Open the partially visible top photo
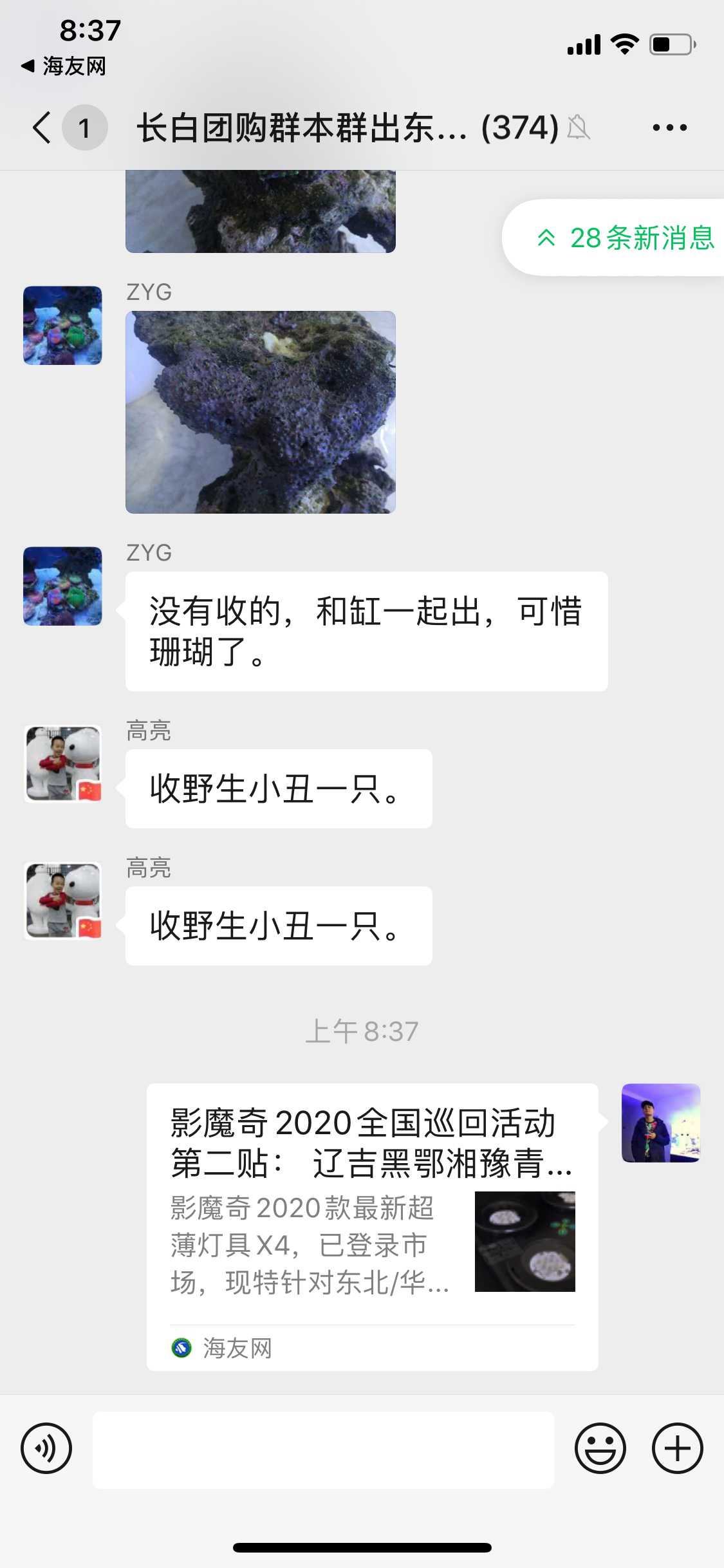The width and height of the screenshot is (724, 1568). [260, 211]
